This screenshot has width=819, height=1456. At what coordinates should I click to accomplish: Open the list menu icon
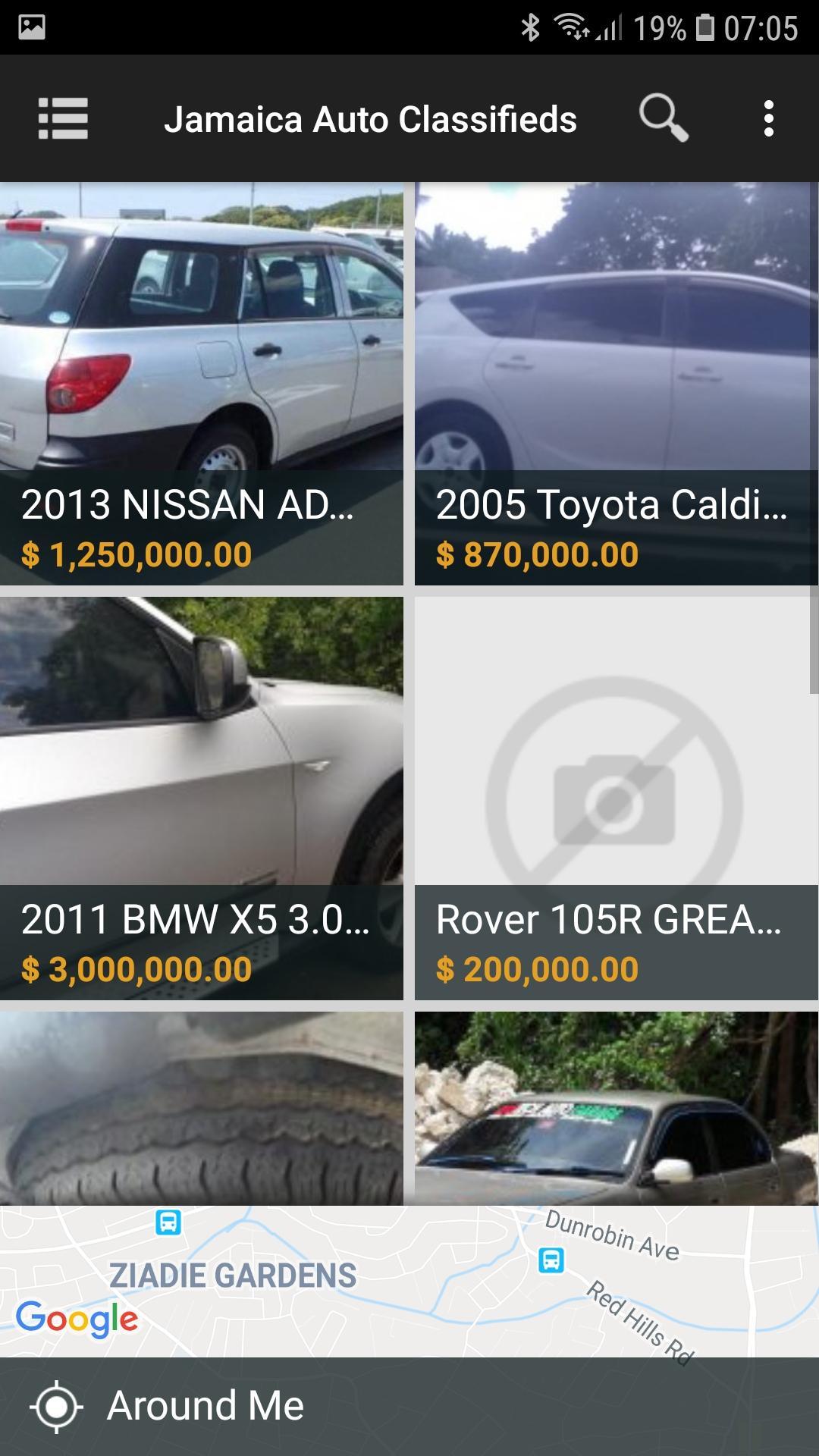[x=63, y=119]
